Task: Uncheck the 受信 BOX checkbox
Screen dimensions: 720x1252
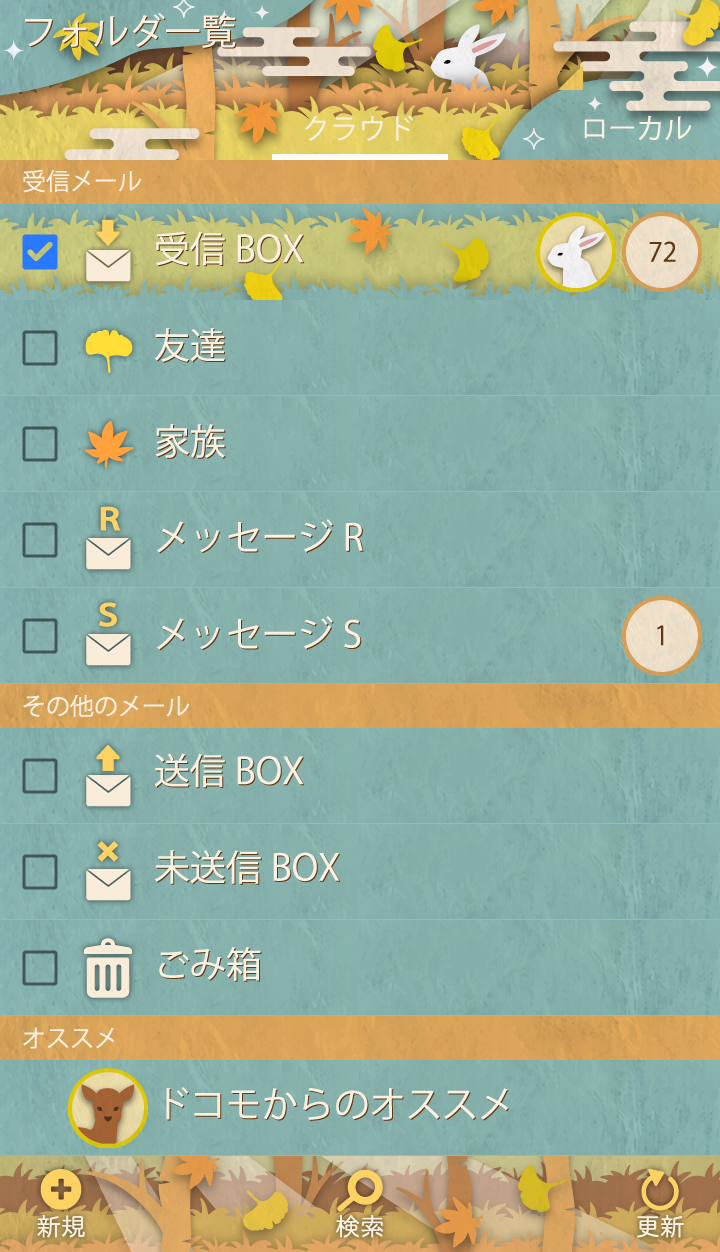Action: [x=40, y=252]
